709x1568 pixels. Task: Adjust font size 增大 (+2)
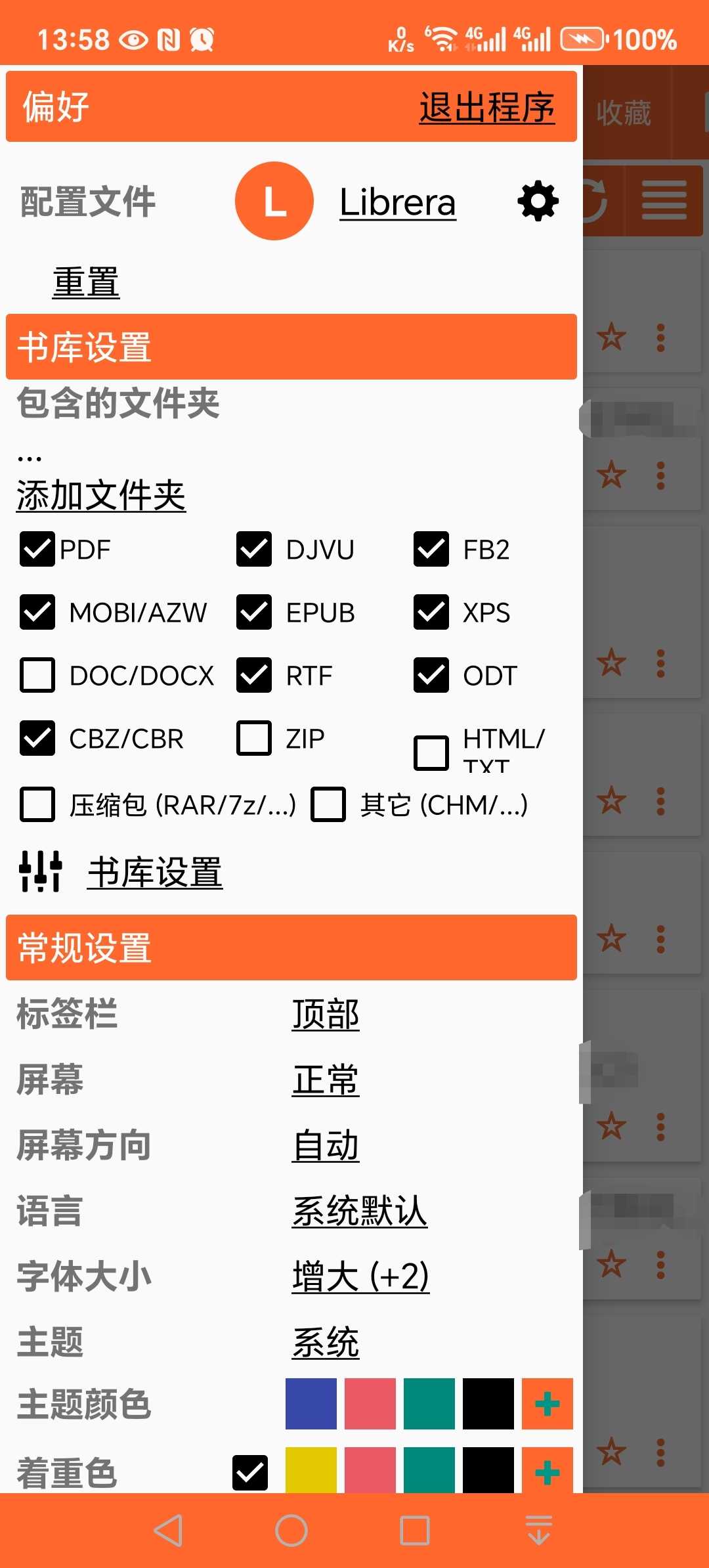point(360,1276)
